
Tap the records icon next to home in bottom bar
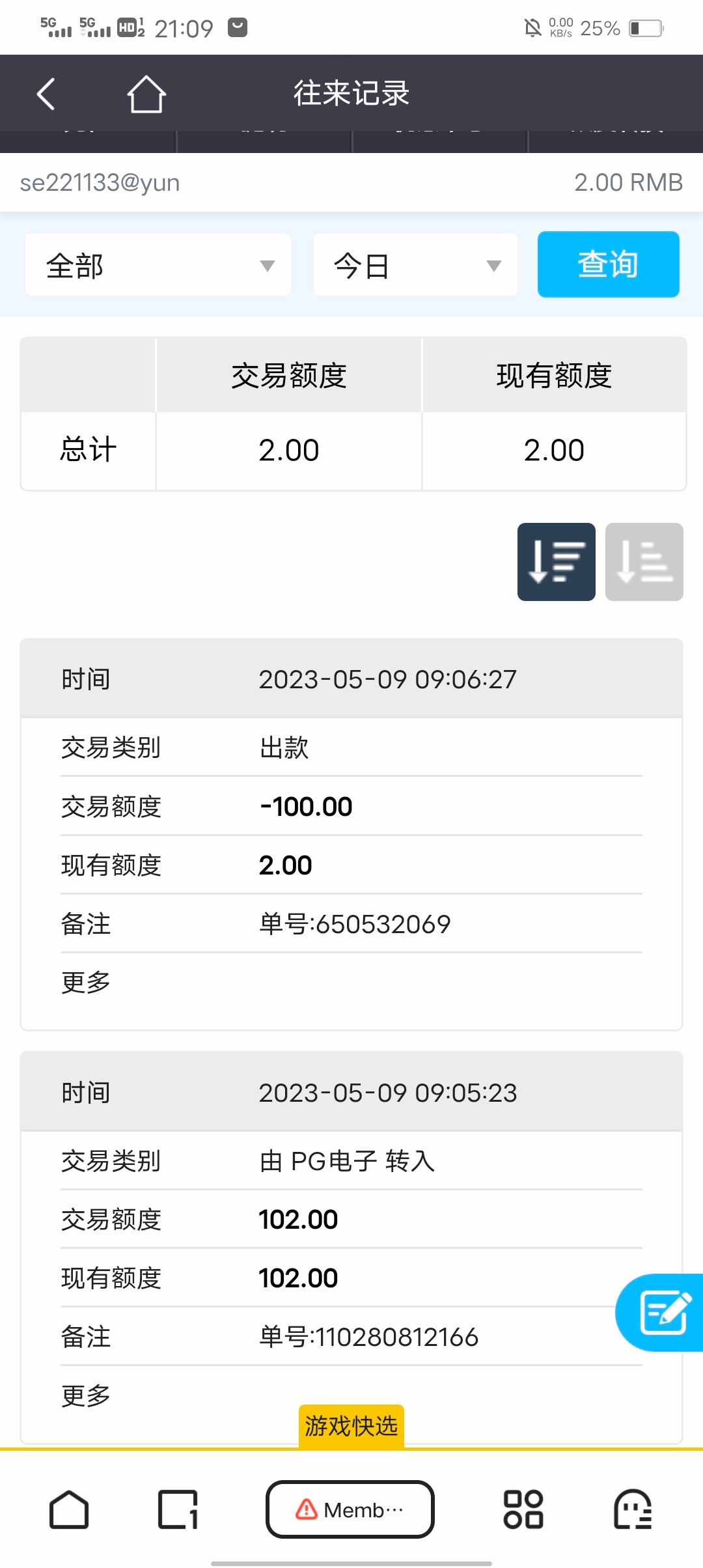pos(176,1511)
